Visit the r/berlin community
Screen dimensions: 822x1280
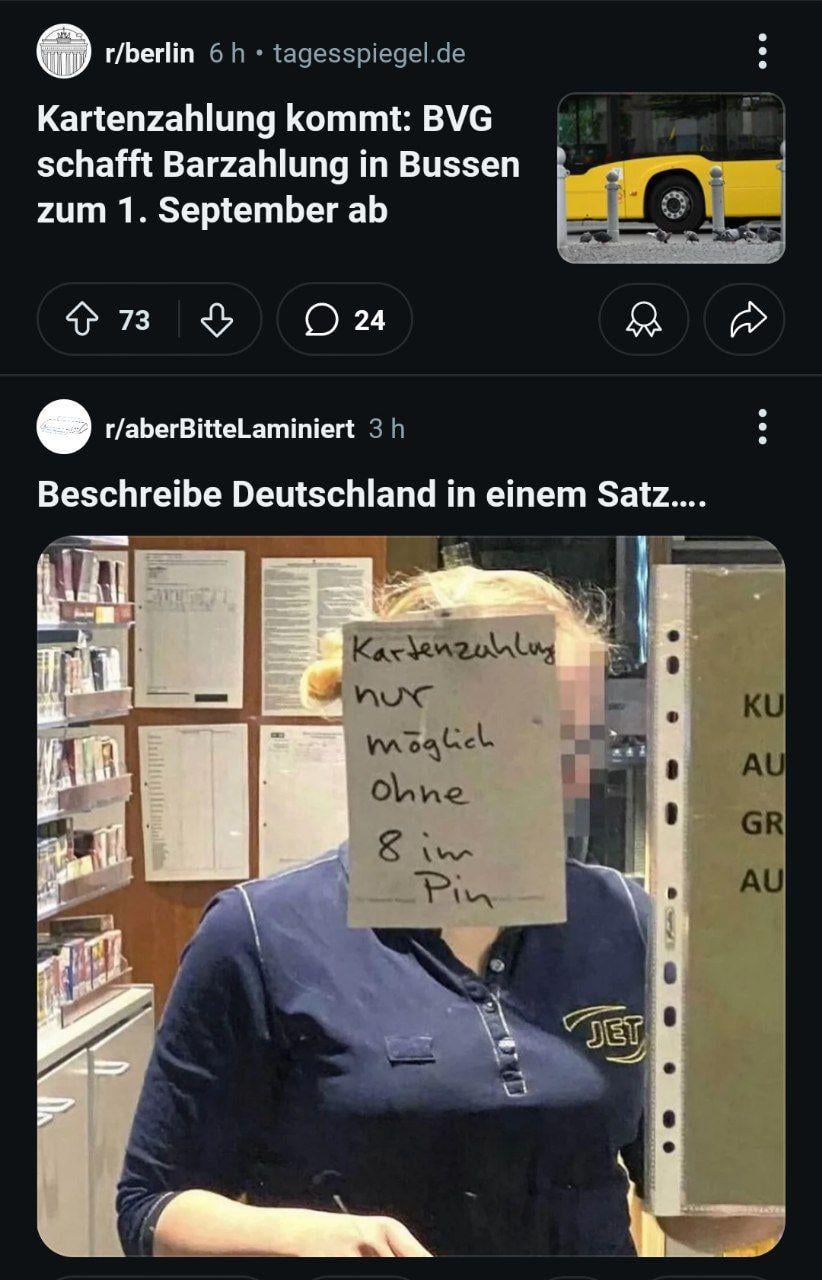tap(149, 53)
